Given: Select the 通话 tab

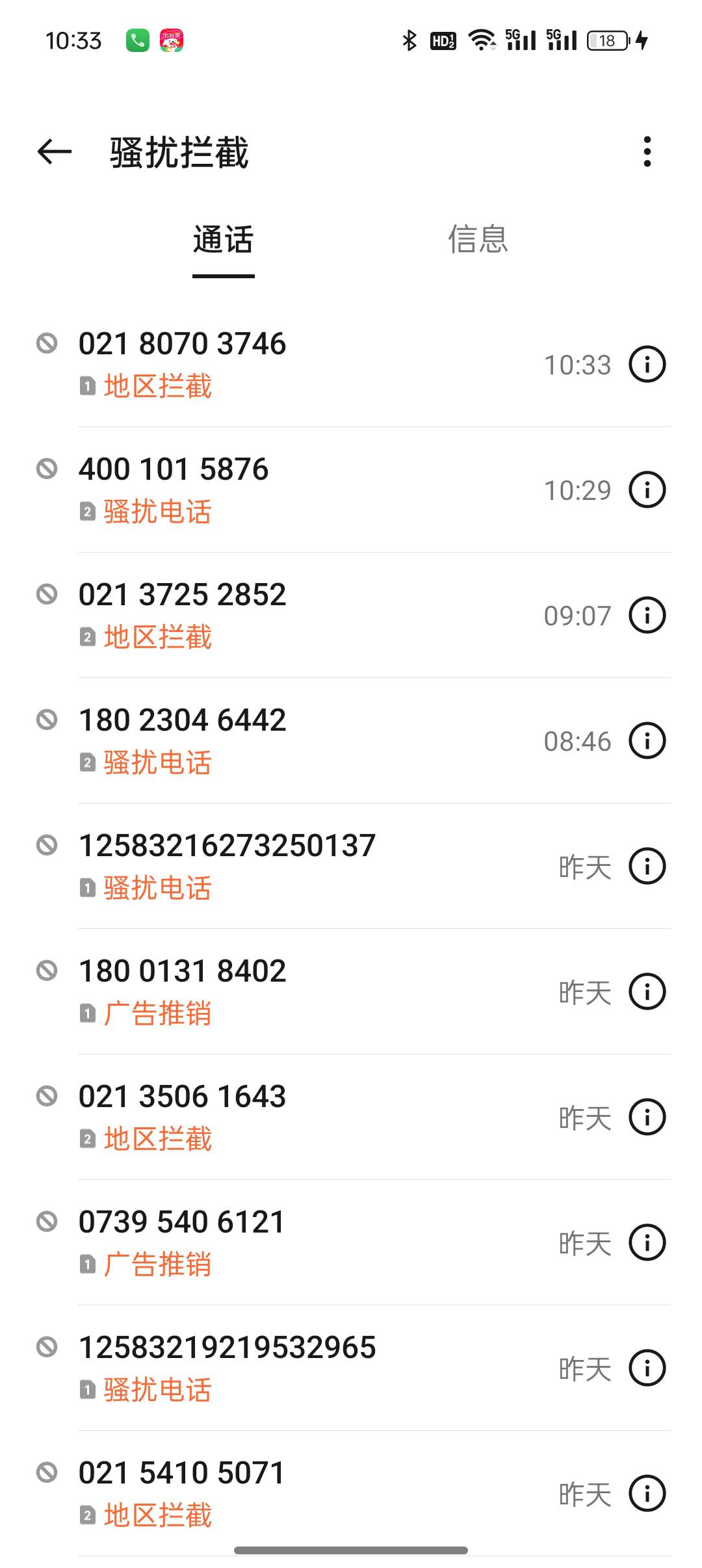Looking at the screenshot, I should tap(223, 239).
